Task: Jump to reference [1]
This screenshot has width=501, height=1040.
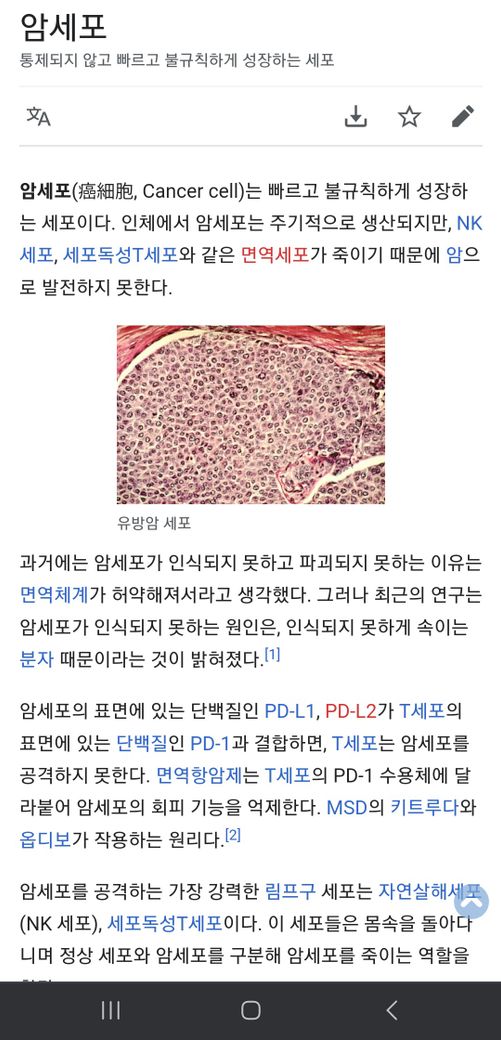Action: (x=272, y=655)
